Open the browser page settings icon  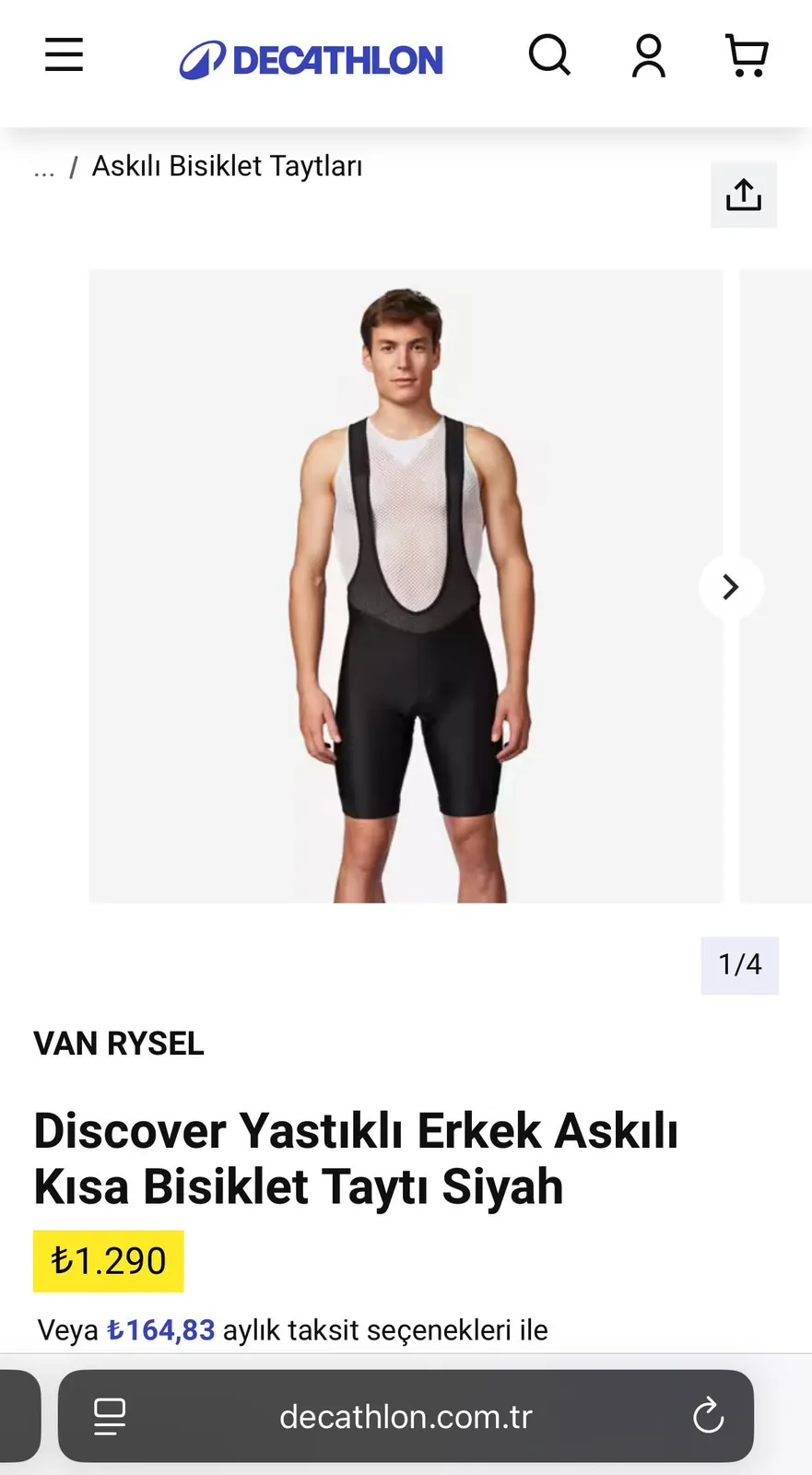[110, 1416]
